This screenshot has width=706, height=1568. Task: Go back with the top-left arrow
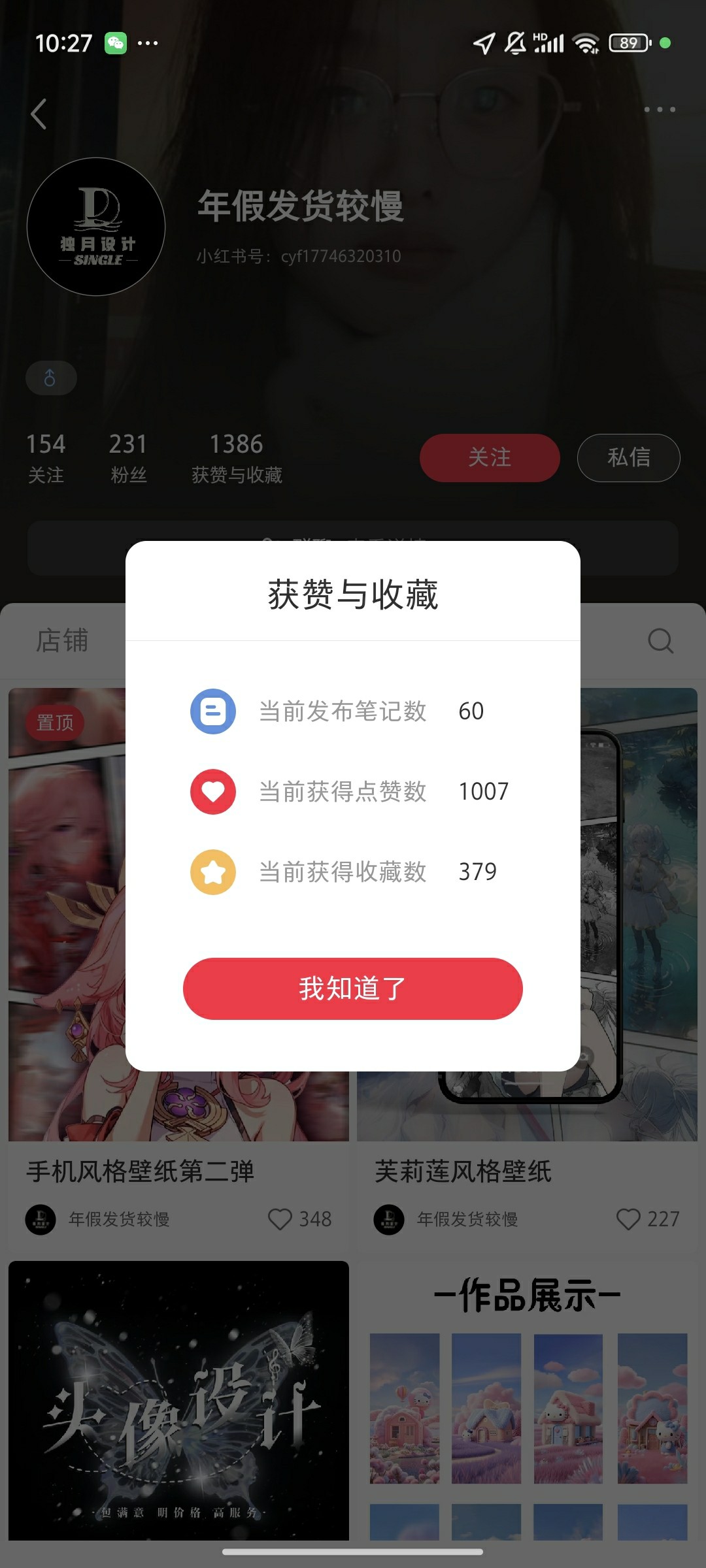pyautogui.click(x=39, y=114)
